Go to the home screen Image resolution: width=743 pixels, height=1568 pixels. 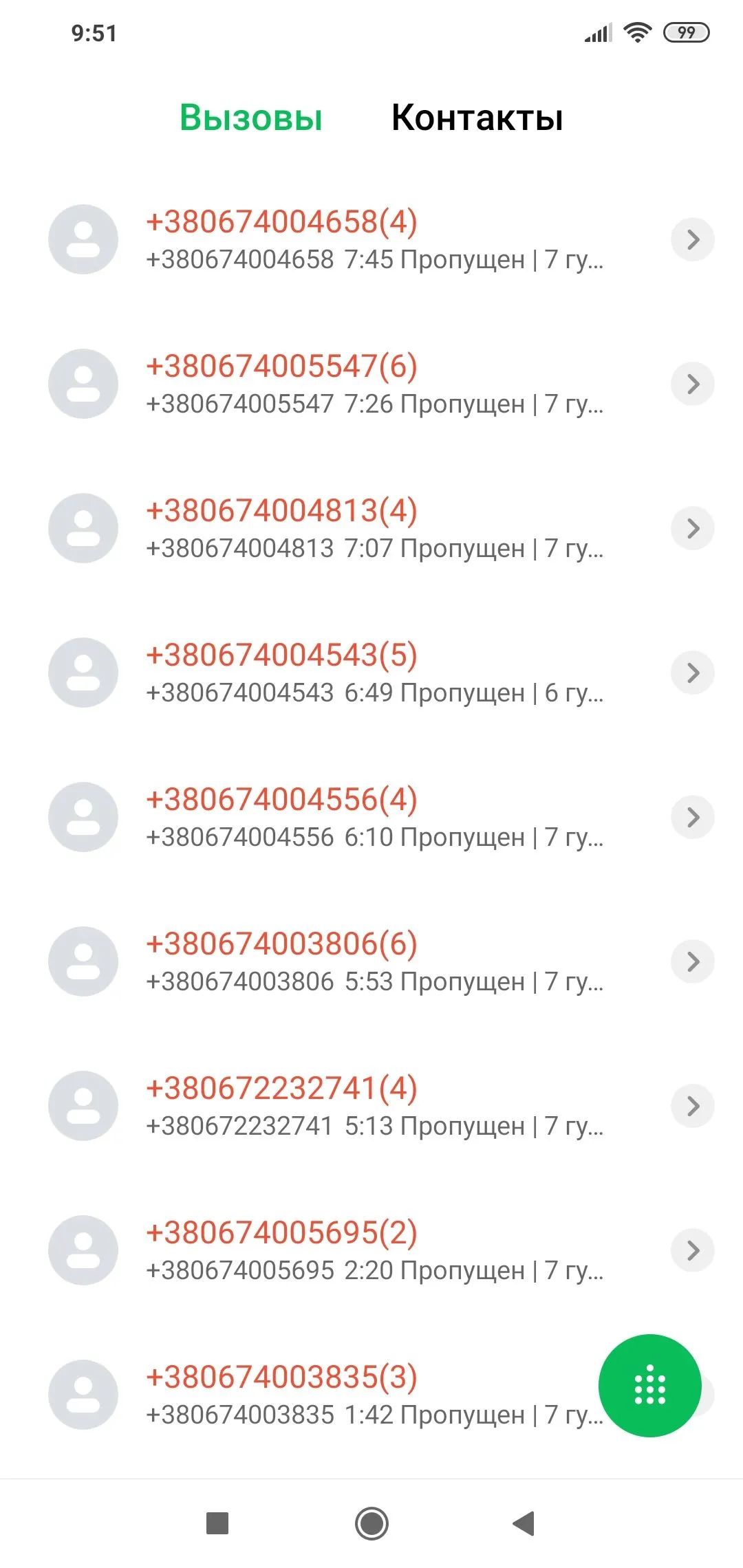(x=371, y=1523)
